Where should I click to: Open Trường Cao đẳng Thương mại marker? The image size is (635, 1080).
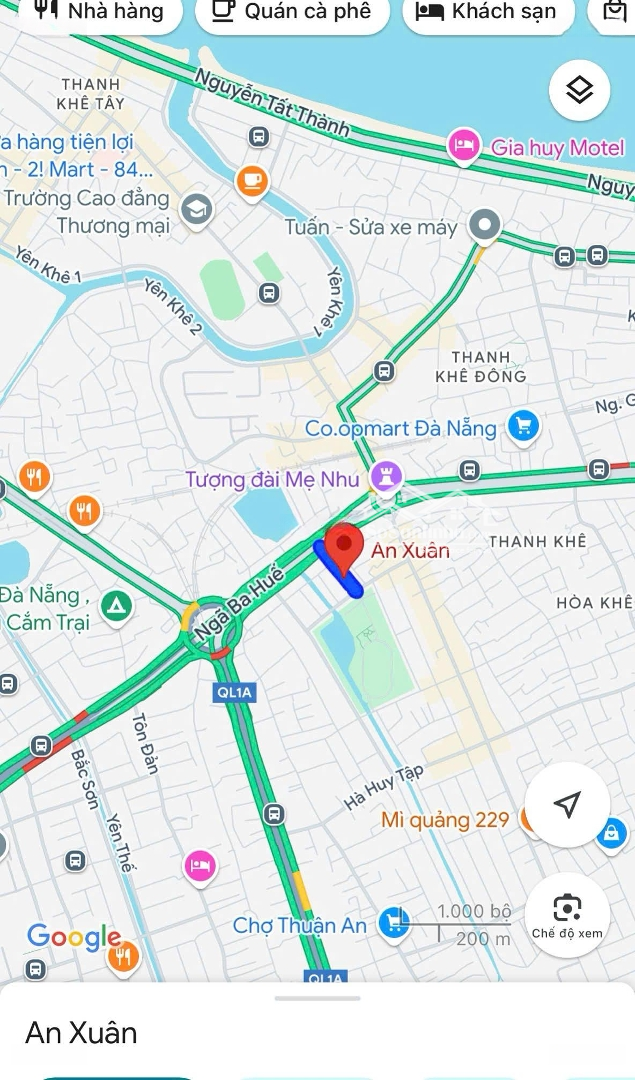196,210
